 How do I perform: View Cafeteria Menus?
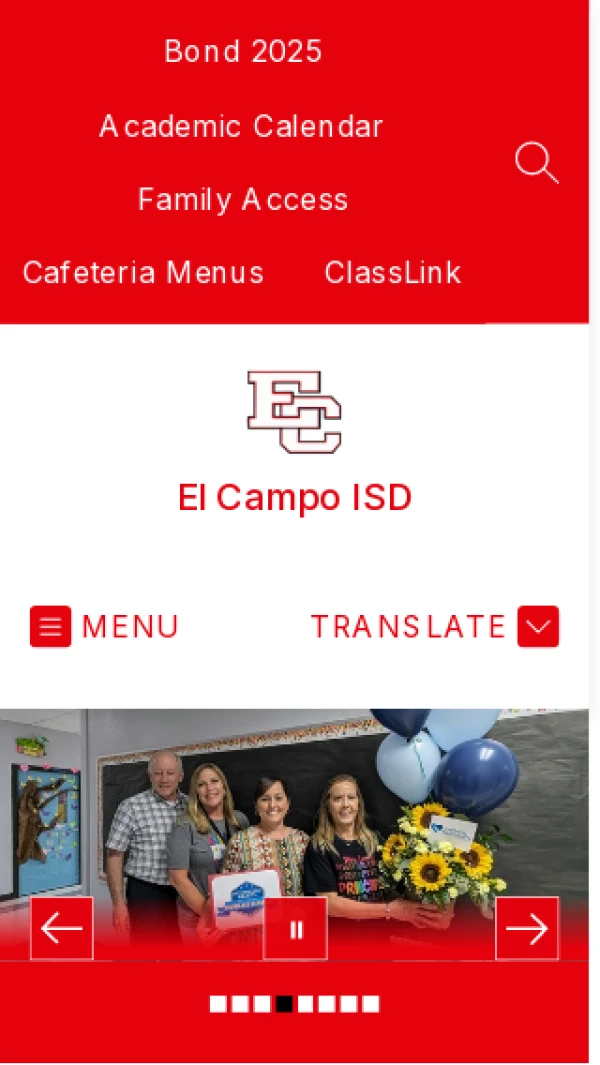(143, 273)
